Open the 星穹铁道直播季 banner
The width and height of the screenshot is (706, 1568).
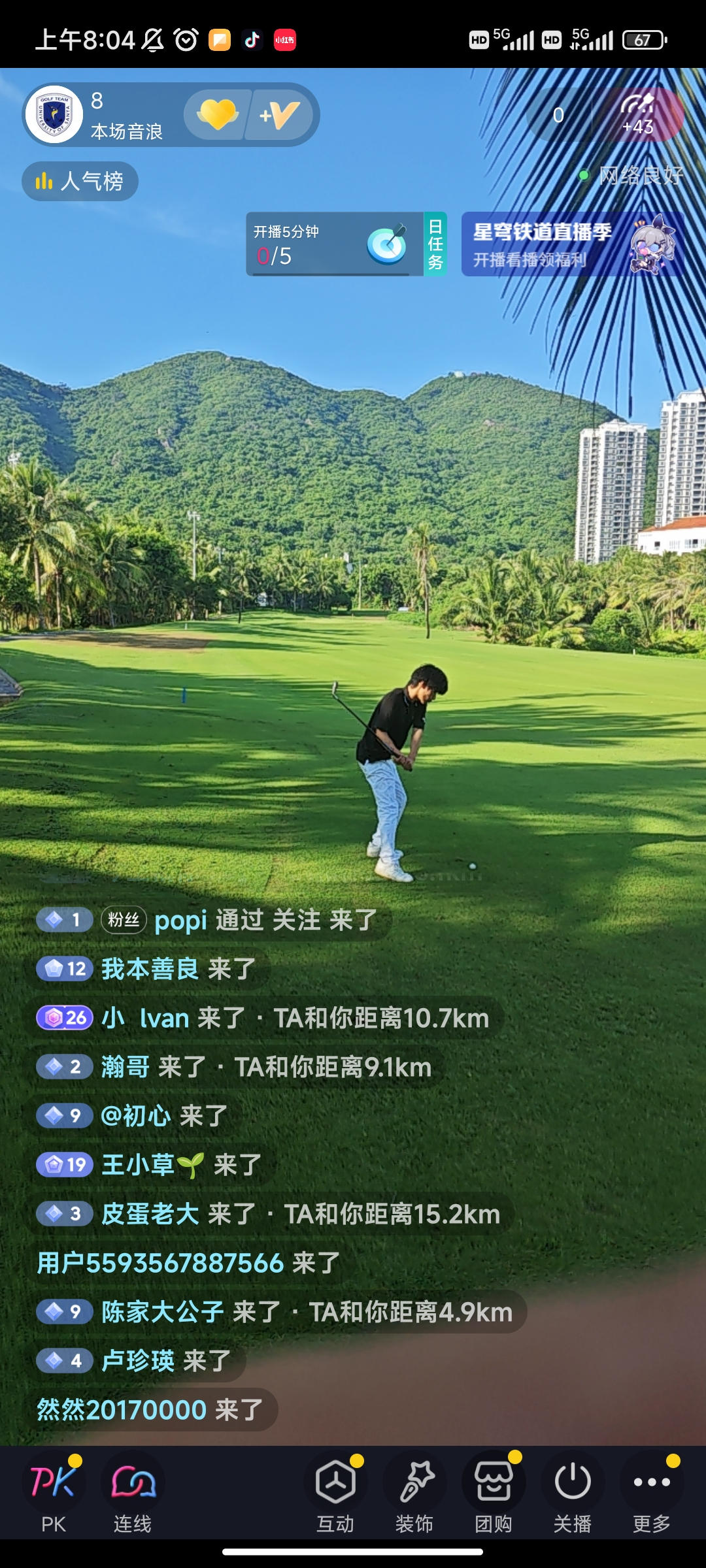(572, 244)
